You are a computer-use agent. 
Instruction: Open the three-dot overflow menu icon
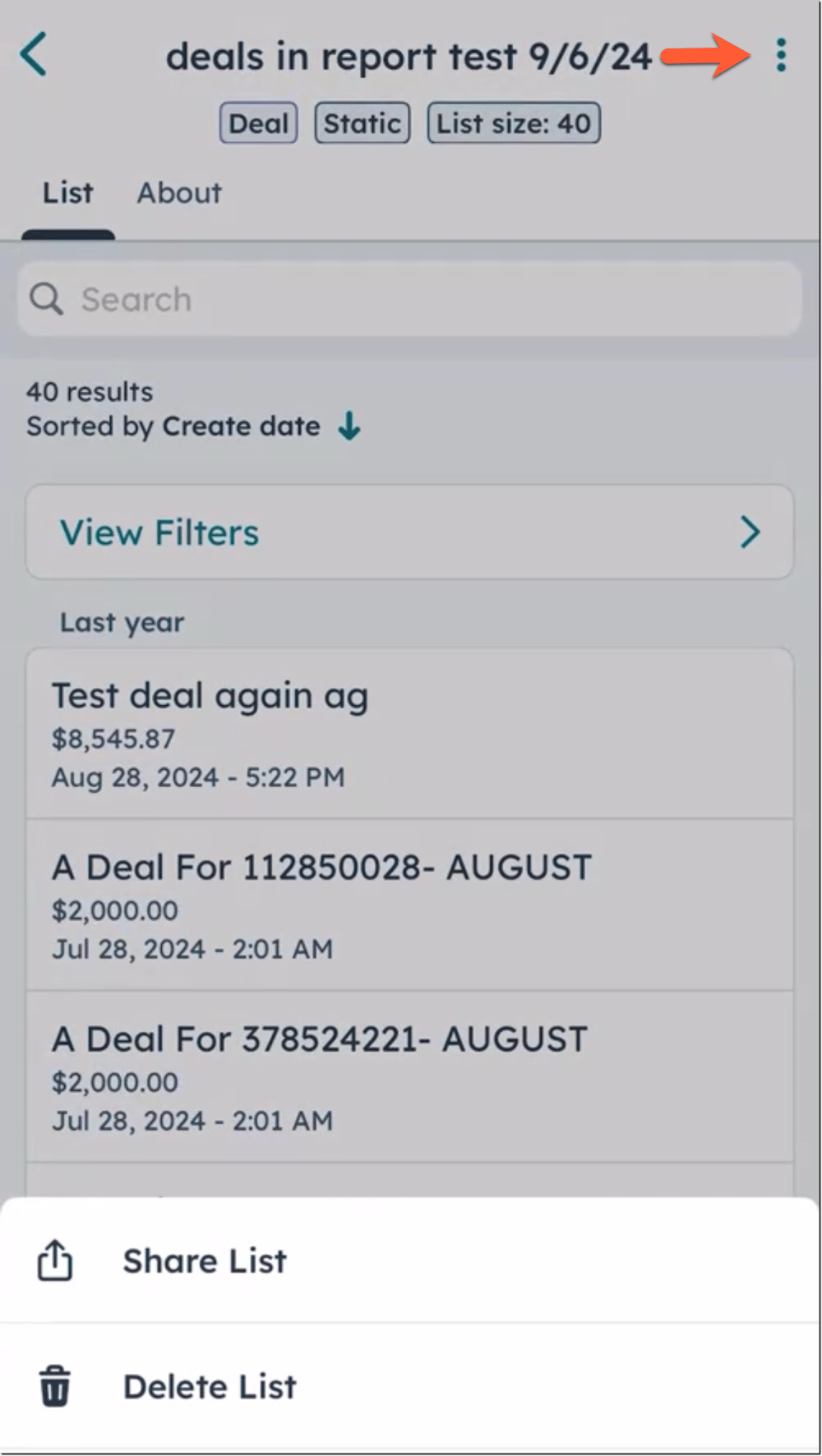click(x=782, y=56)
